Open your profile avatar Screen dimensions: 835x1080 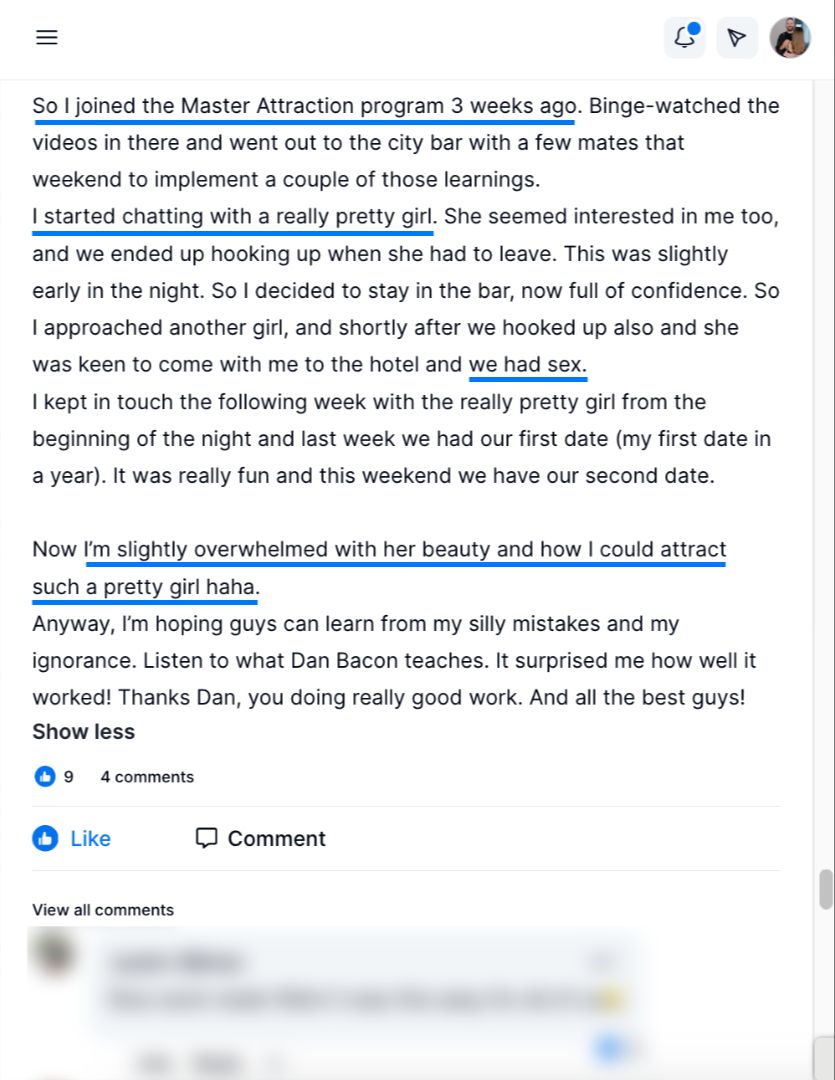click(790, 38)
